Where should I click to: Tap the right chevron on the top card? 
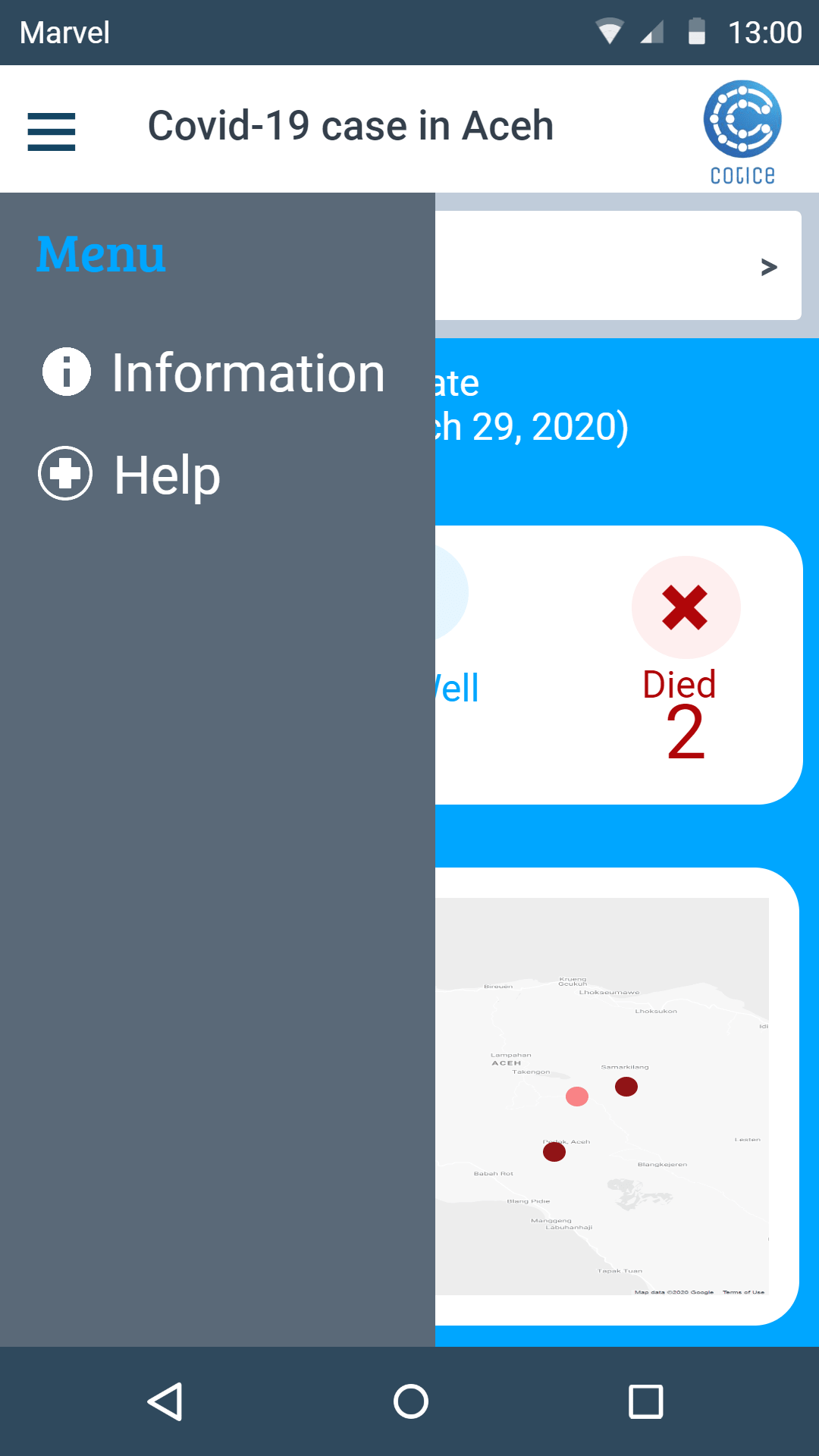(x=769, y=267)
